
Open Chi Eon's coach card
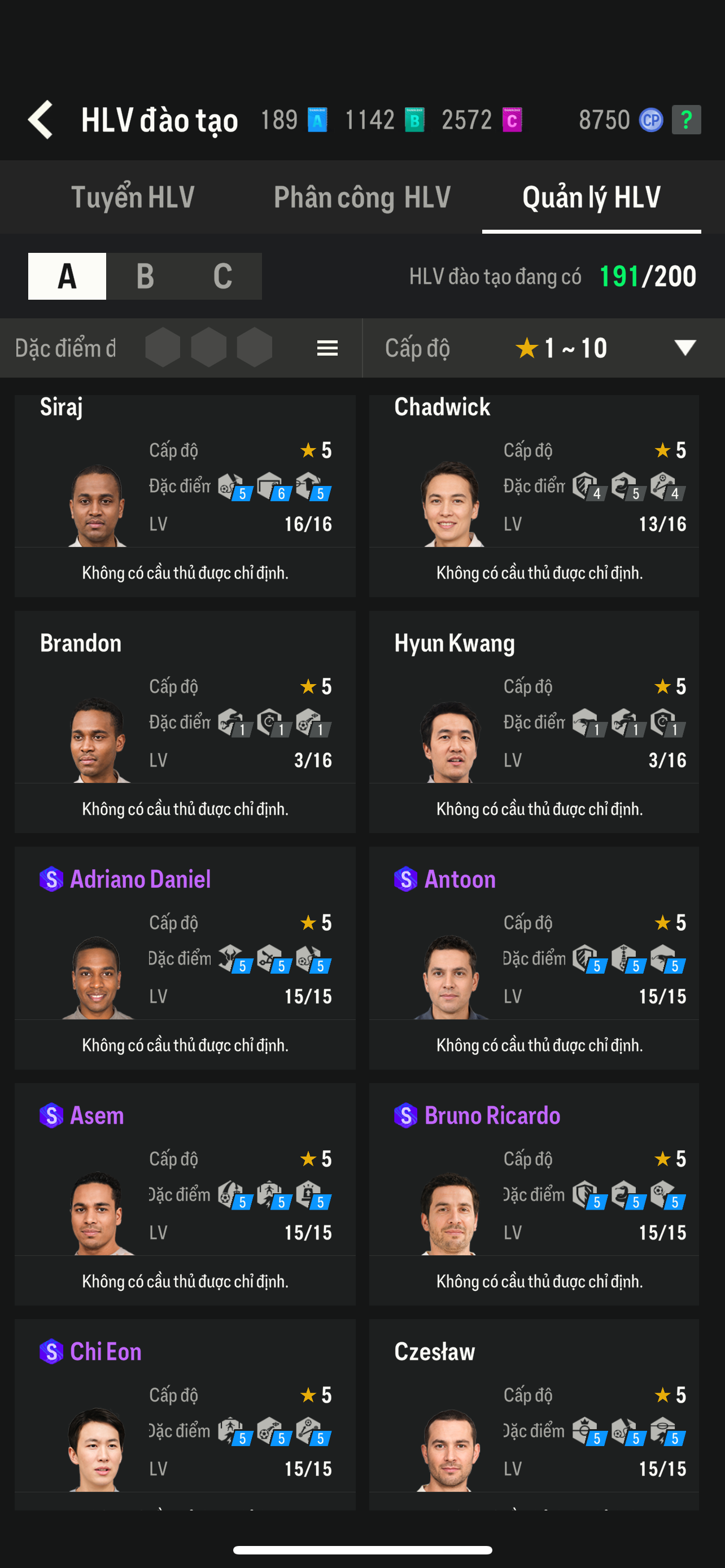185,1418
